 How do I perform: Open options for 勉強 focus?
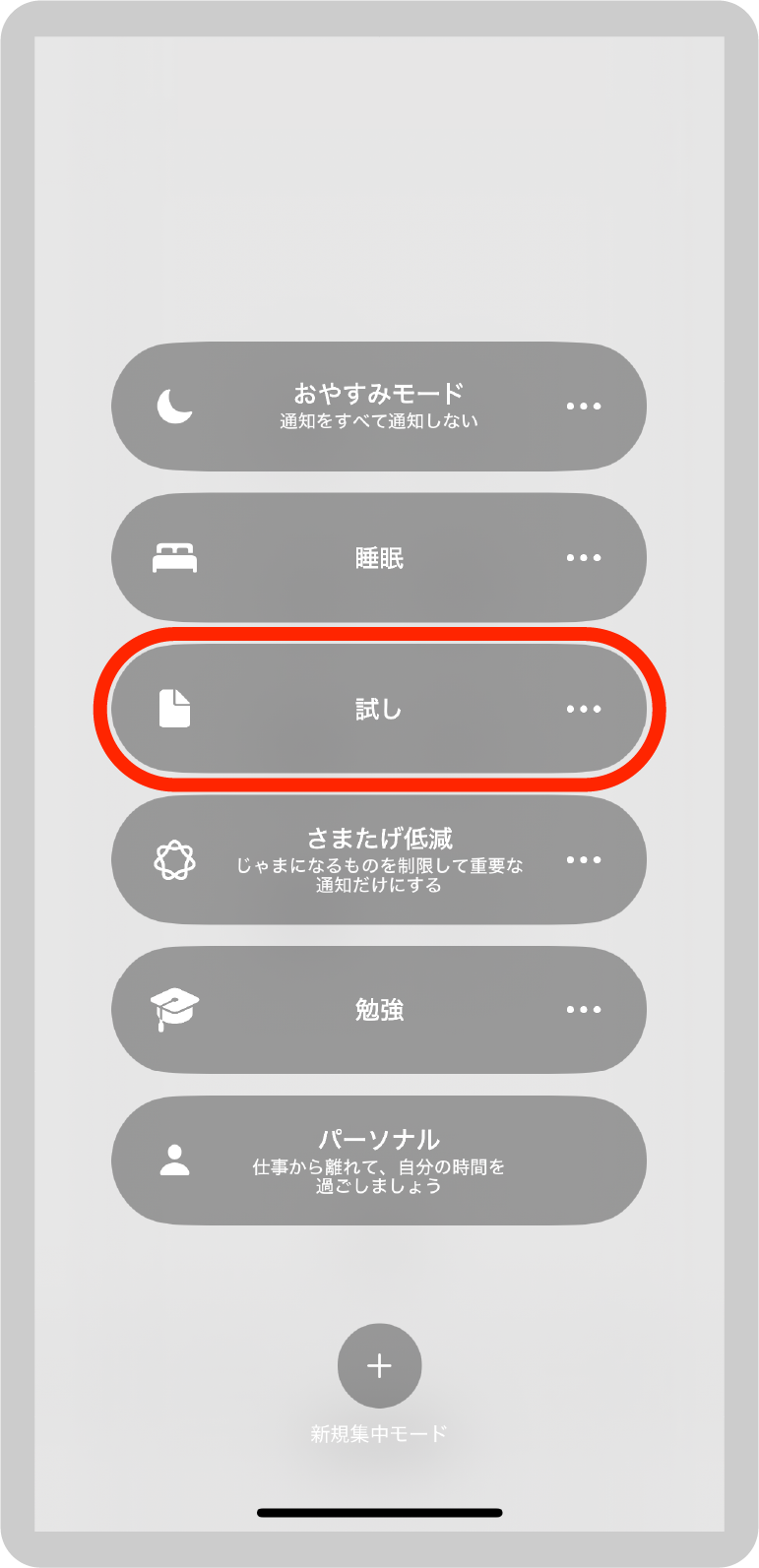click(x=584, y=1010)
